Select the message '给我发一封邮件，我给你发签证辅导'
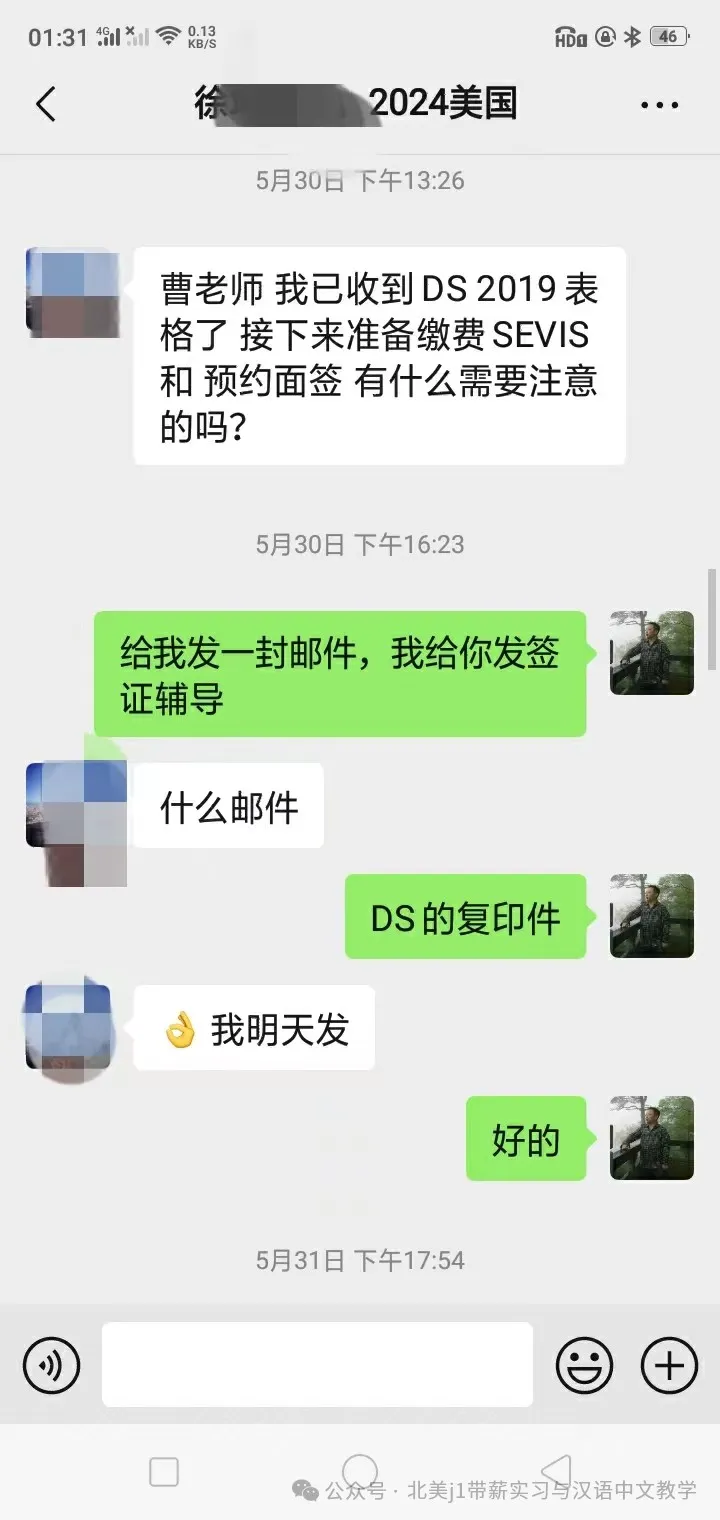Image resolution: width=720 pixels, height=1520 pixels. tap(340, 672)
